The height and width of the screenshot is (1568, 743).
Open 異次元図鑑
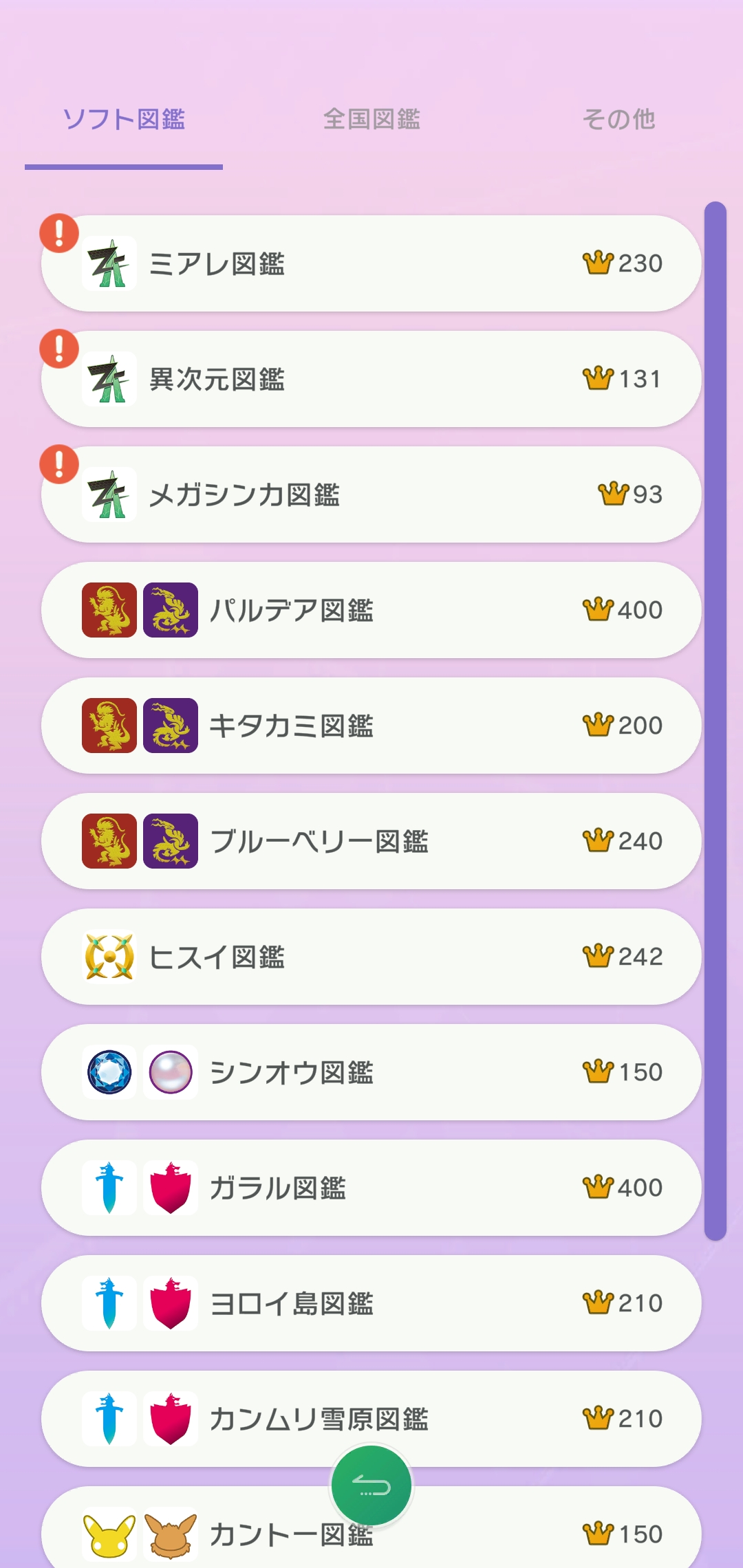(371, 379)
